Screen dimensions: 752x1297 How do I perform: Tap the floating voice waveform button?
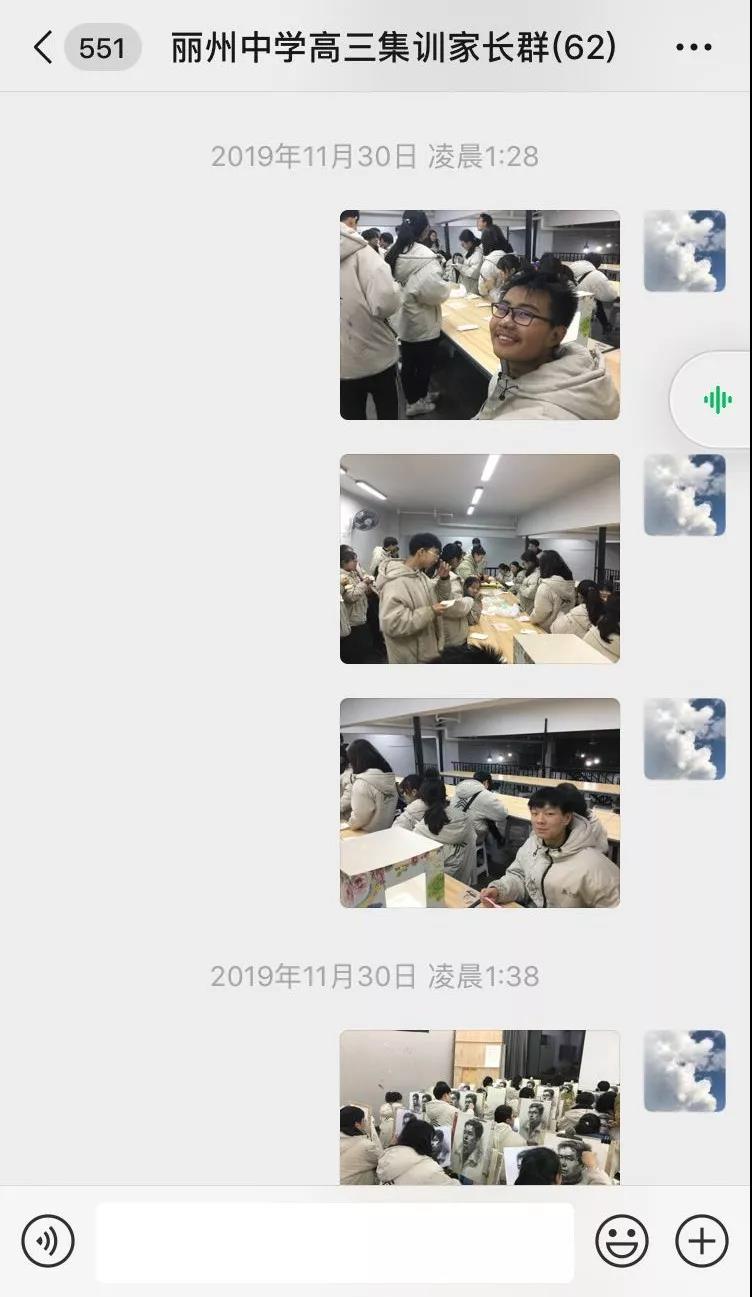(717, 401)
